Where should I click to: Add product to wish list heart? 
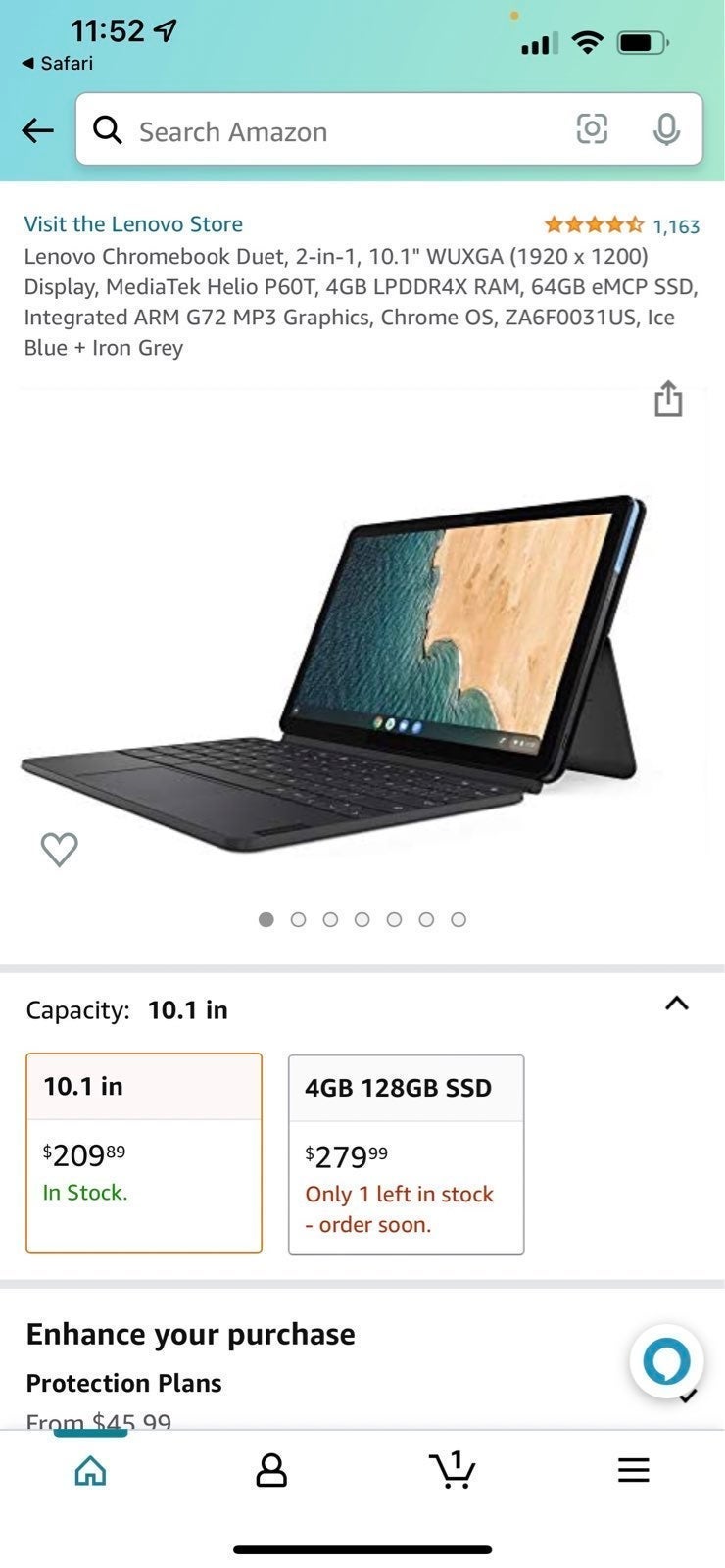point(59,849)
